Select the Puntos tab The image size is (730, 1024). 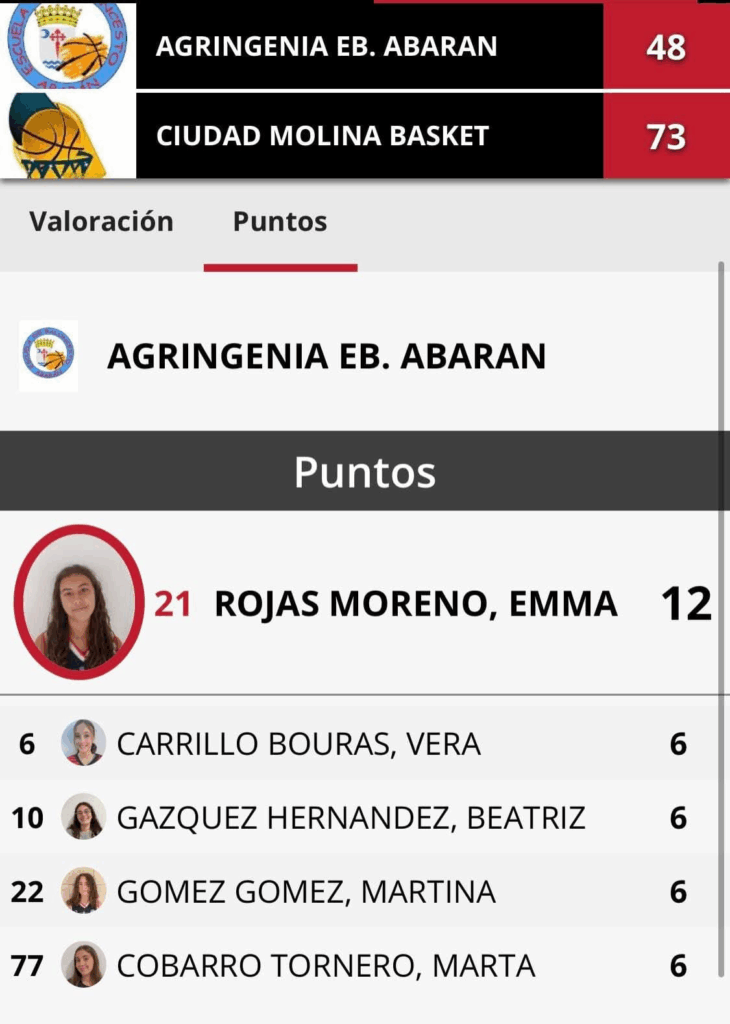click(x=280, y=222)
